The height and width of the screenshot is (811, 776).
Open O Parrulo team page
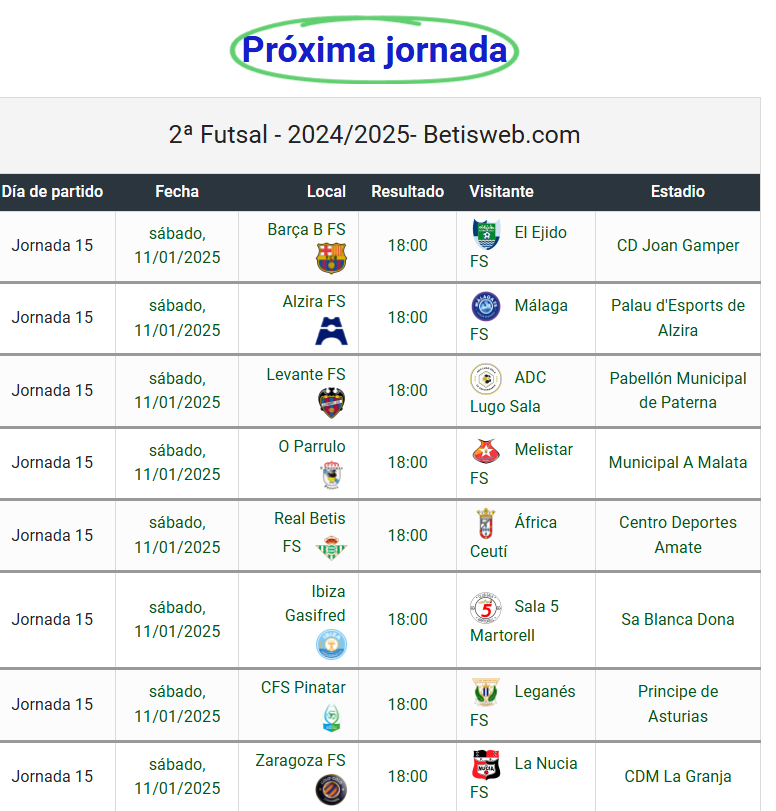click(x=312, y=446)
